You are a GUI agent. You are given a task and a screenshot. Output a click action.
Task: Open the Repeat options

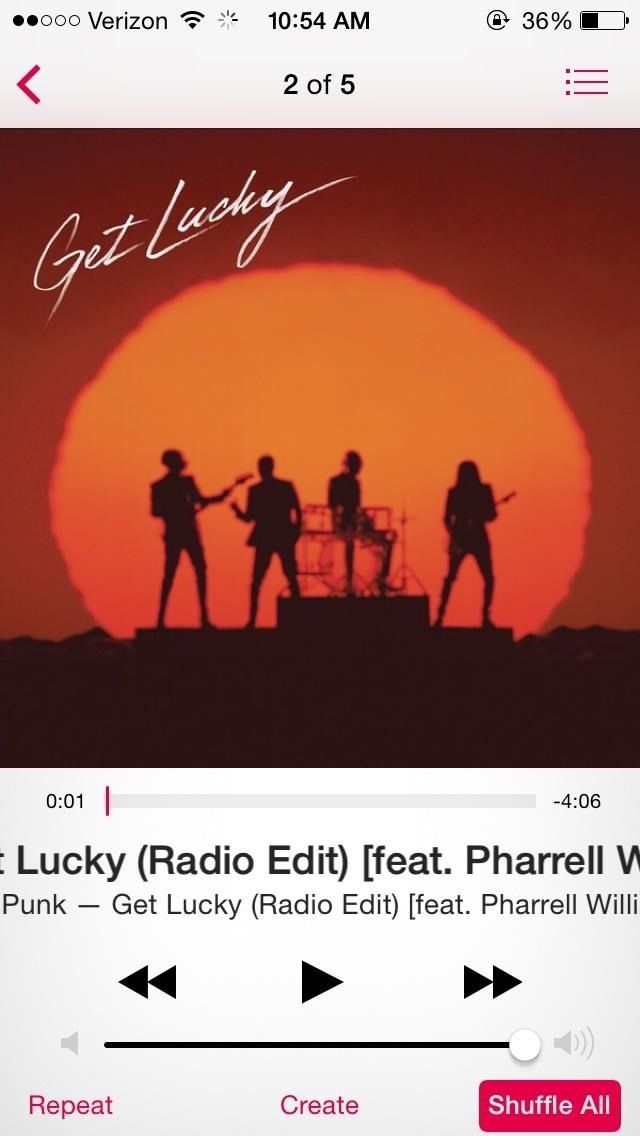(70, 1105)
